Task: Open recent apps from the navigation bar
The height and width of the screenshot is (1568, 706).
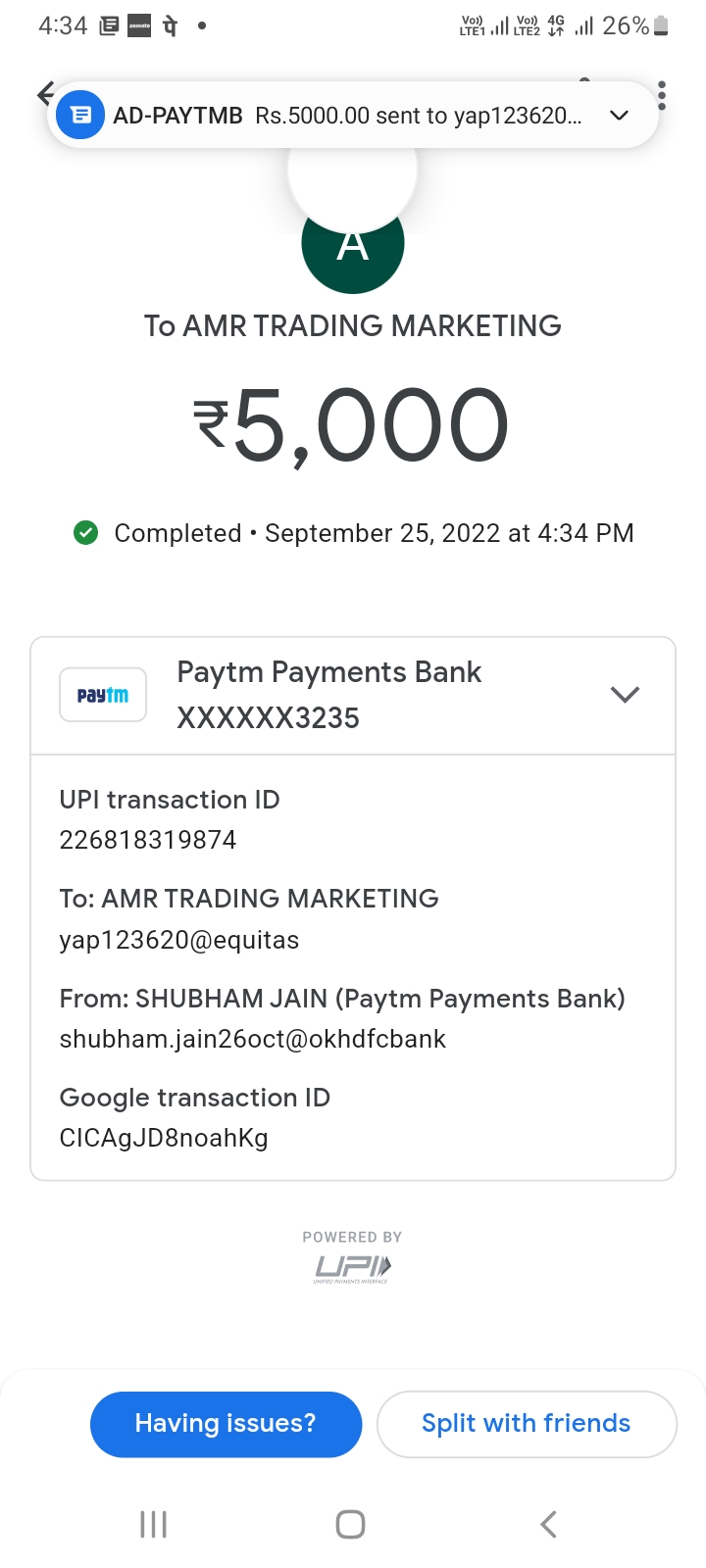Action: (154, 1524)
